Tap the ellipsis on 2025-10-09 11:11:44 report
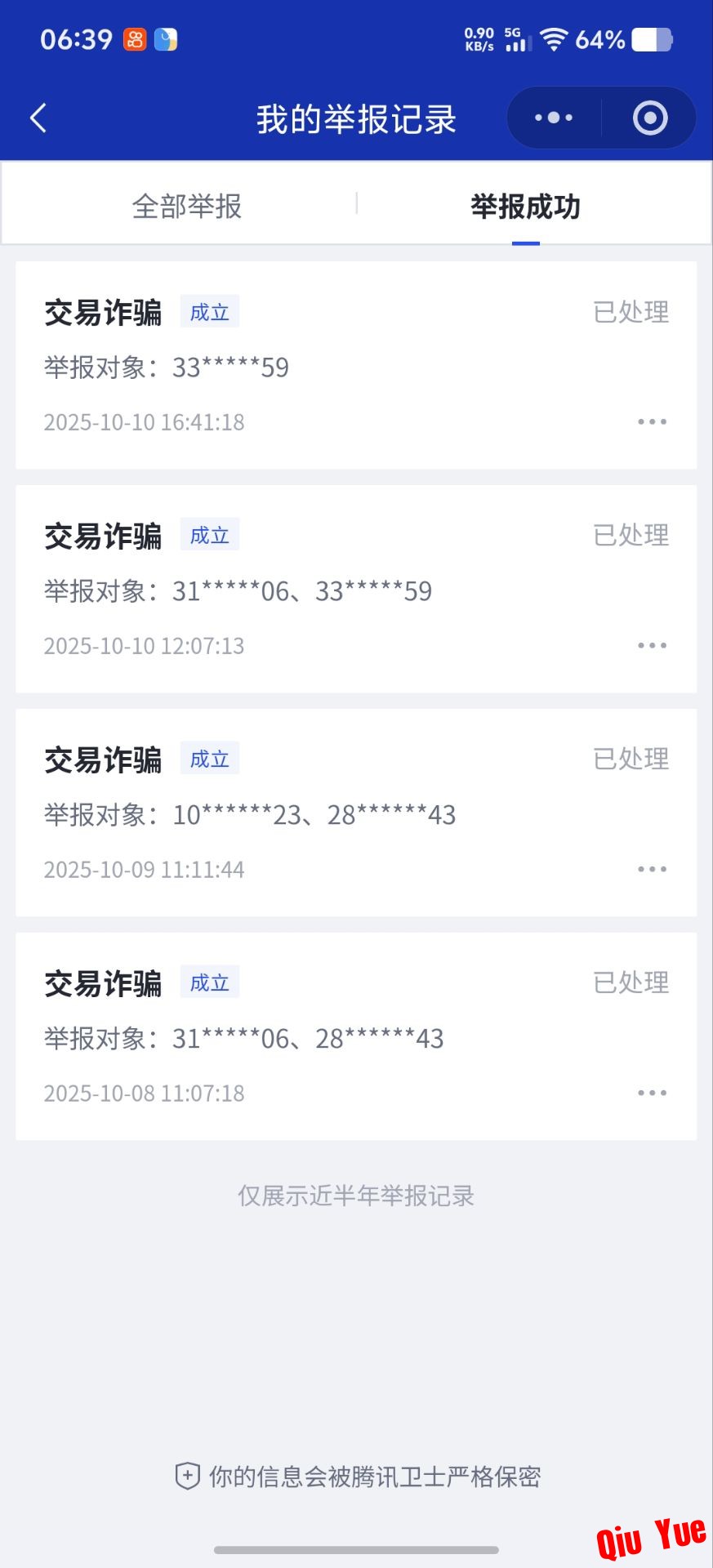 [652, 870]
